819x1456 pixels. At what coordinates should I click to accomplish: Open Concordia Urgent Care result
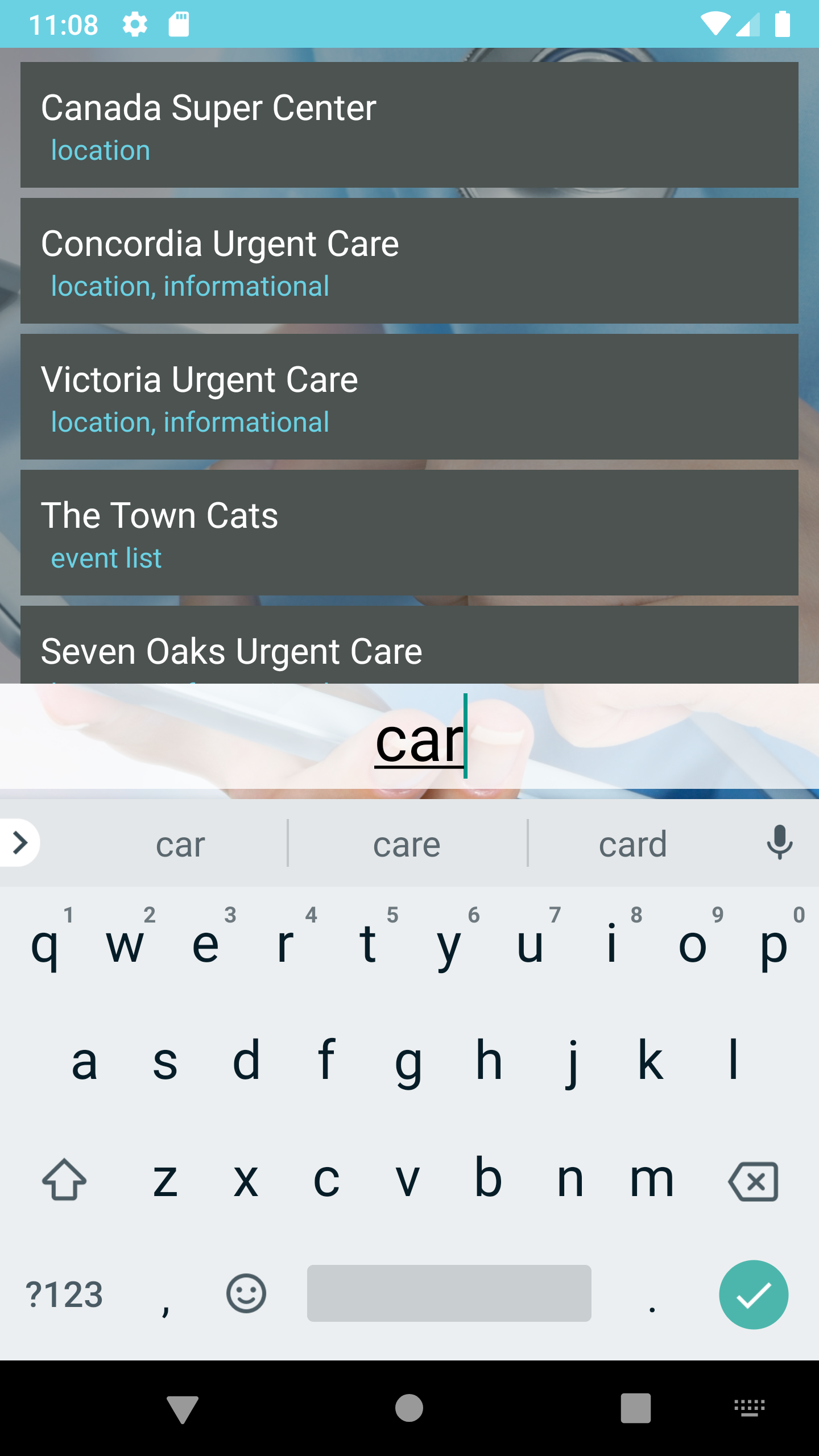click(x=409, y=260)
